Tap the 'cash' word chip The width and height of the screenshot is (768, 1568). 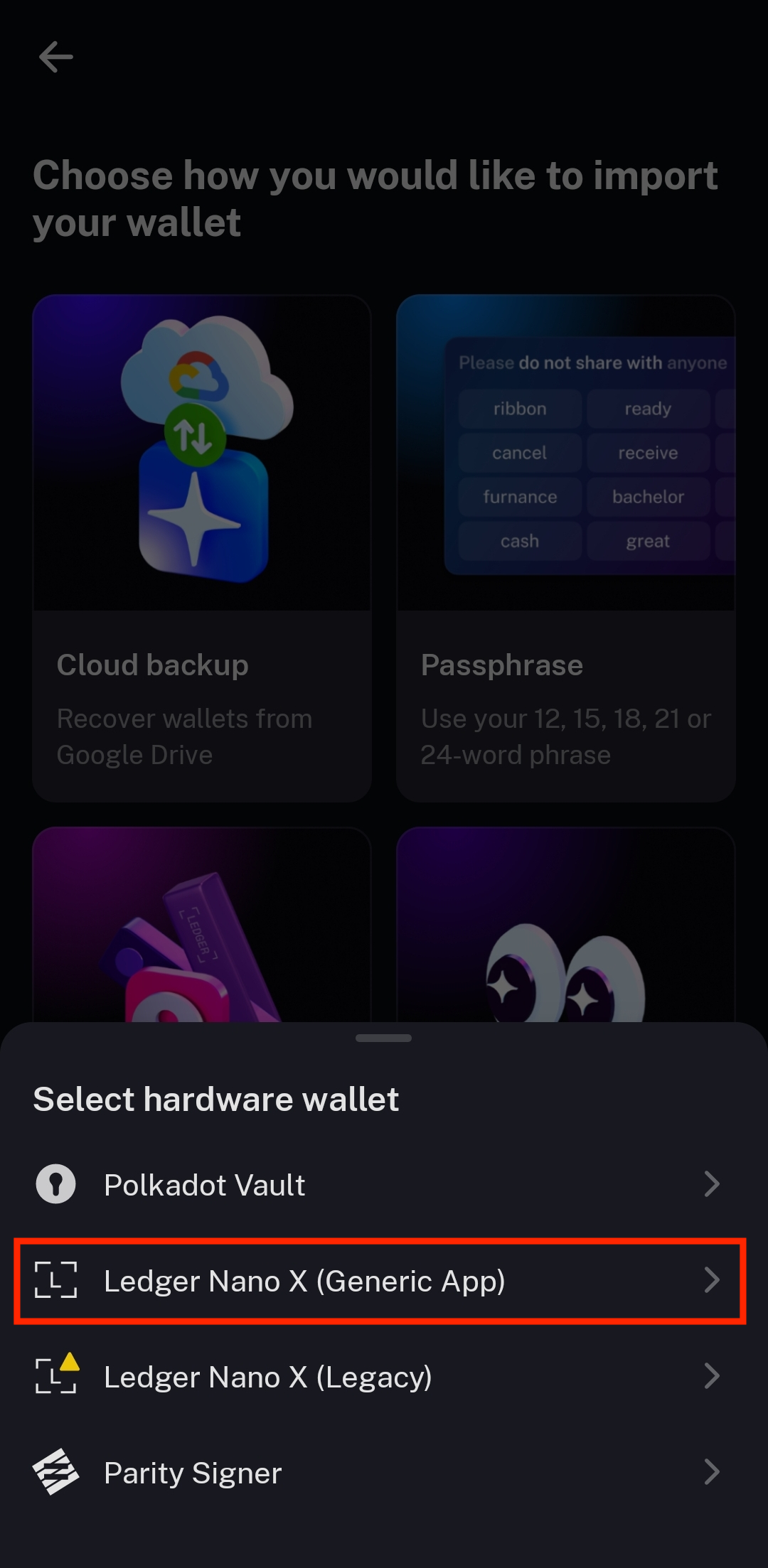[x=519, y=541]
